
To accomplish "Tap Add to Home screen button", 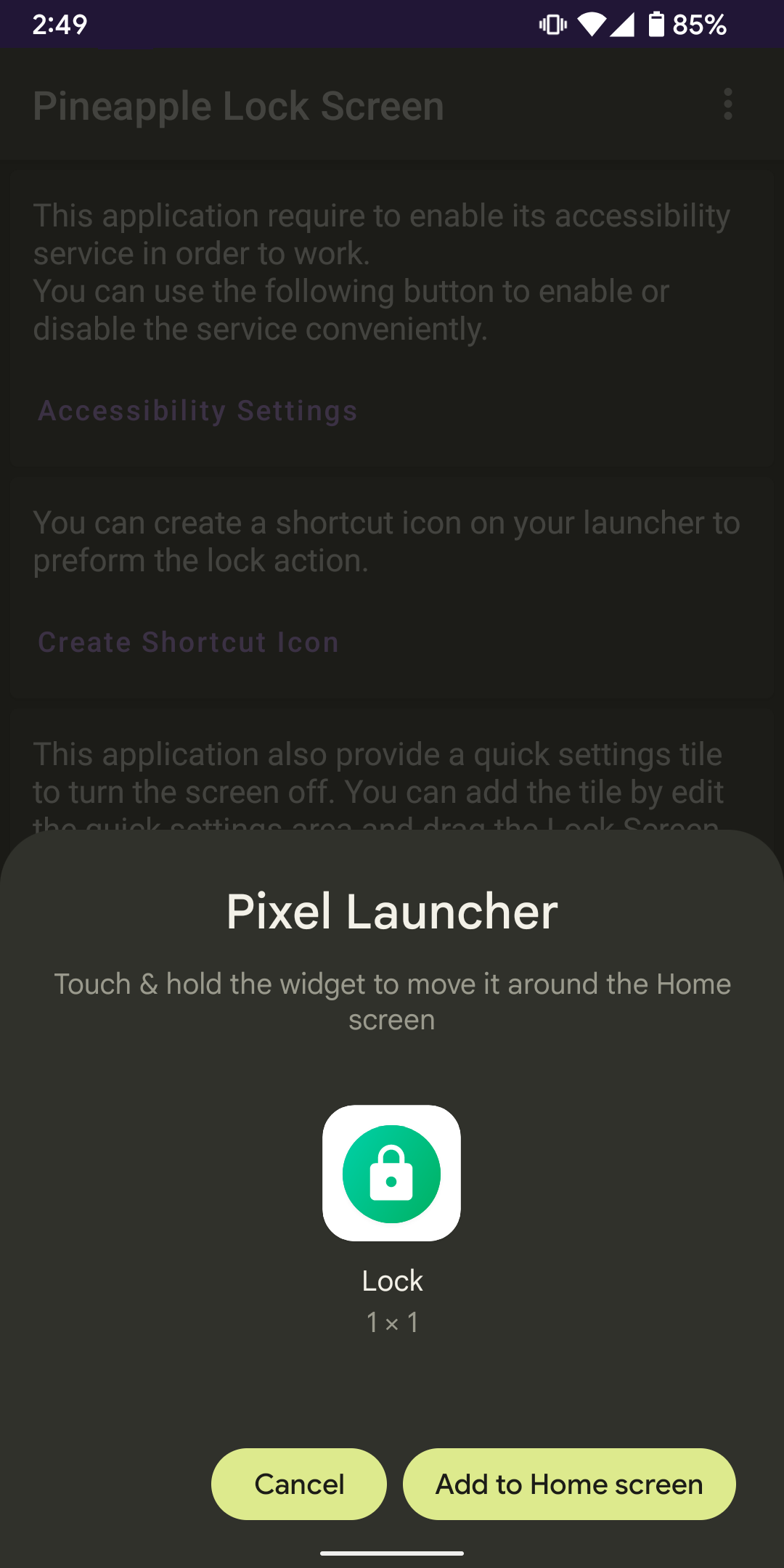I will pyautogui.click(x=569, y=1484).
